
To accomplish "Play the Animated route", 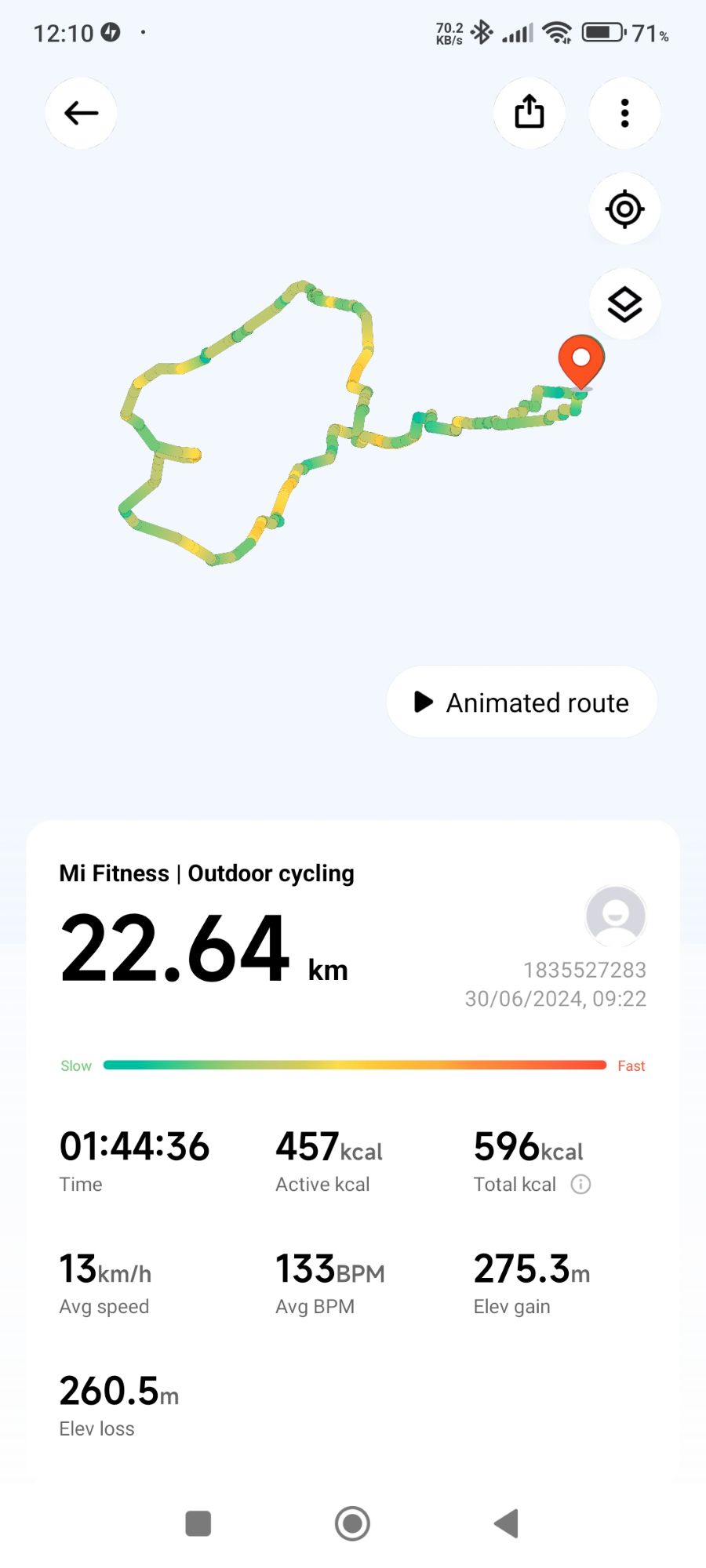I will tap(522, 702).
